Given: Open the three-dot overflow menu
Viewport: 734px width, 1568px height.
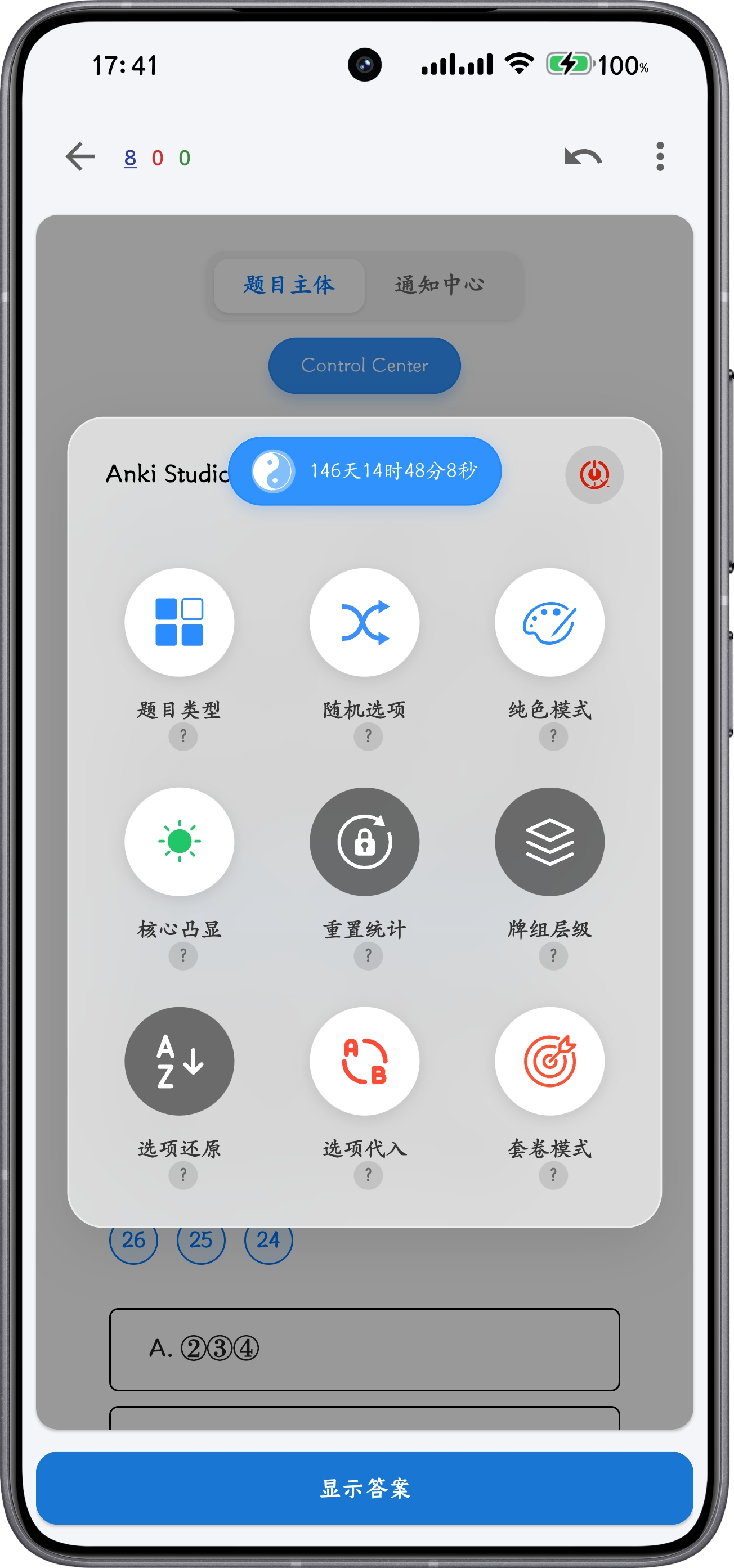Looking at the screenshot, I should [660, 157].
